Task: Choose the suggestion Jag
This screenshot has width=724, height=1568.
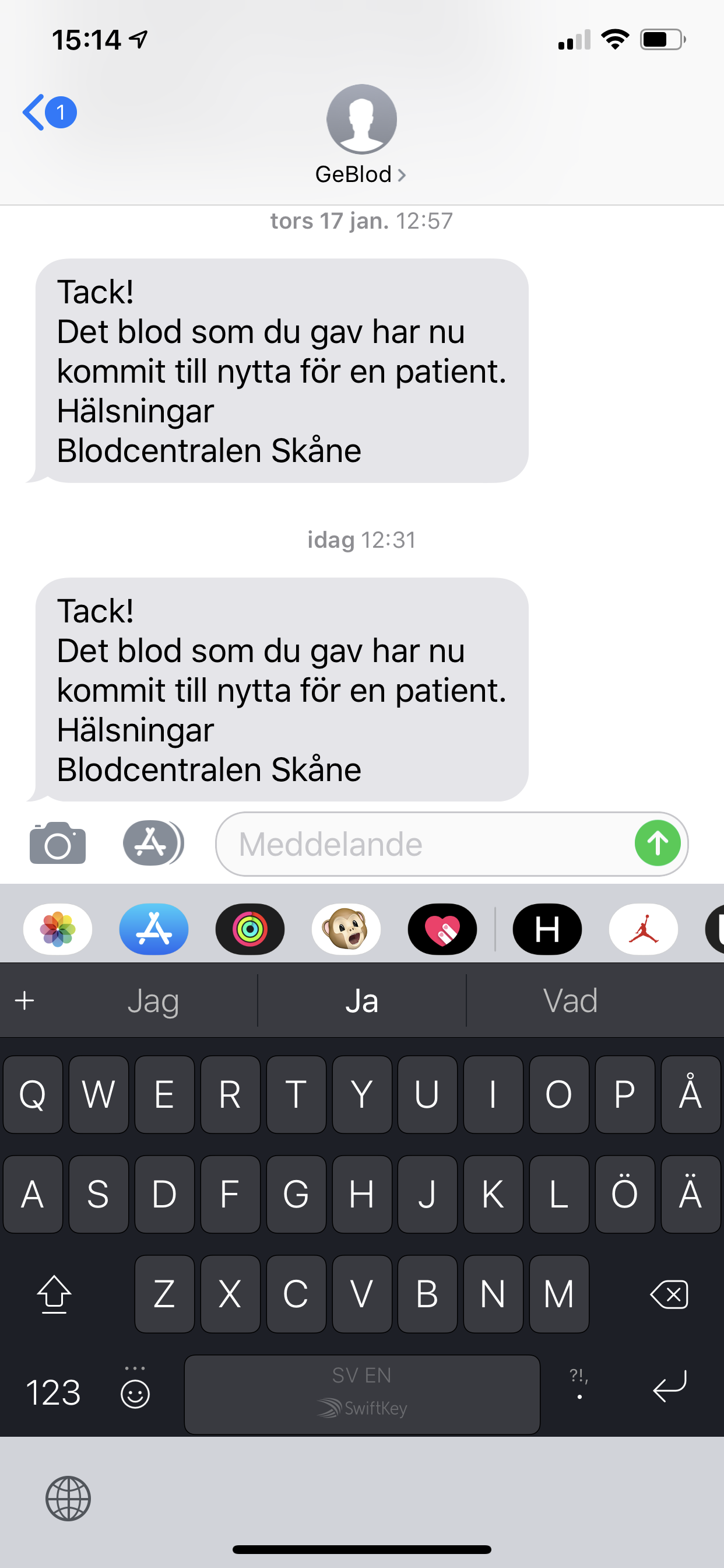Action: 153,1000
